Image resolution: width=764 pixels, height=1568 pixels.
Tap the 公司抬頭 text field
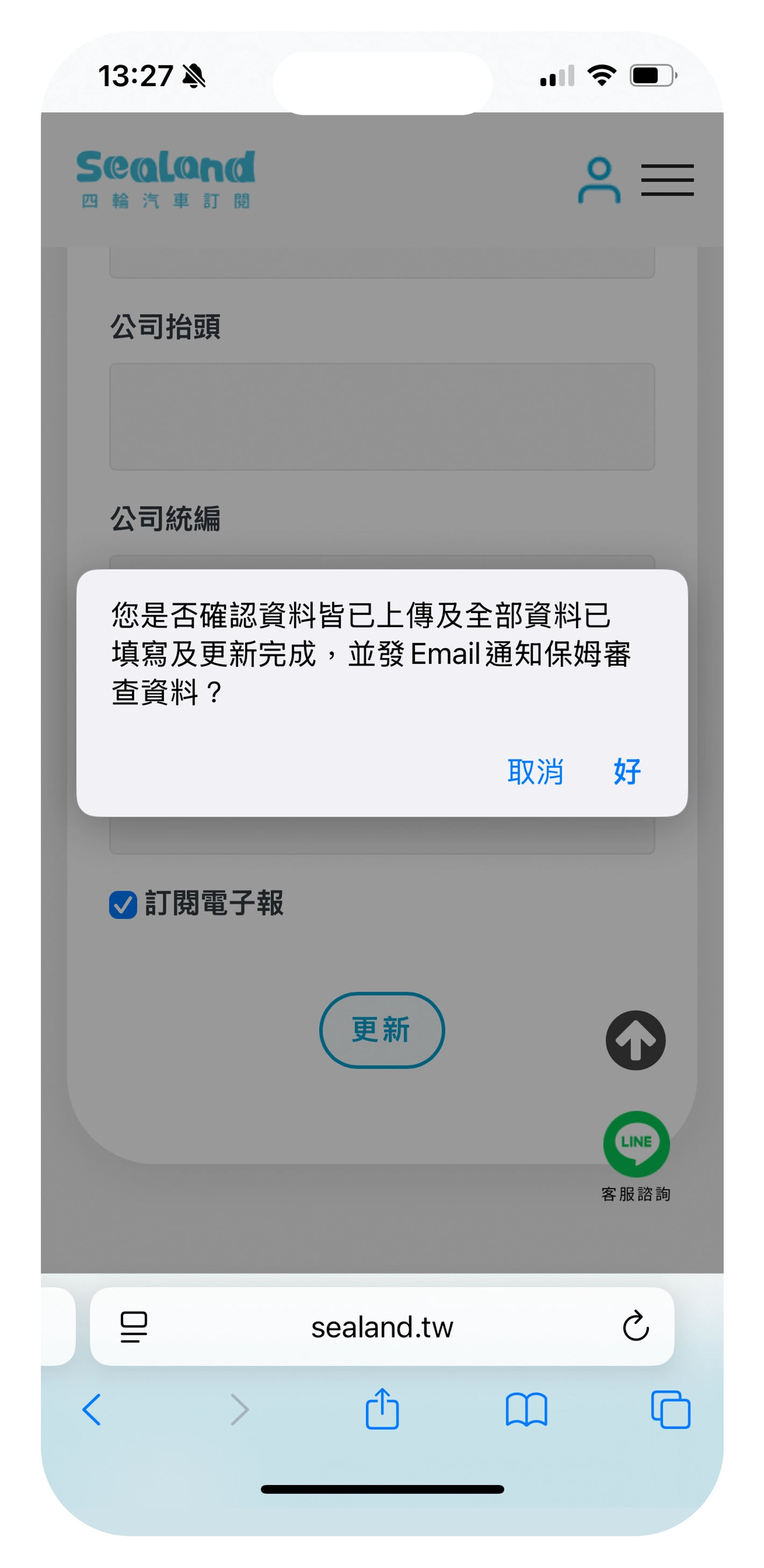point(381,417)
